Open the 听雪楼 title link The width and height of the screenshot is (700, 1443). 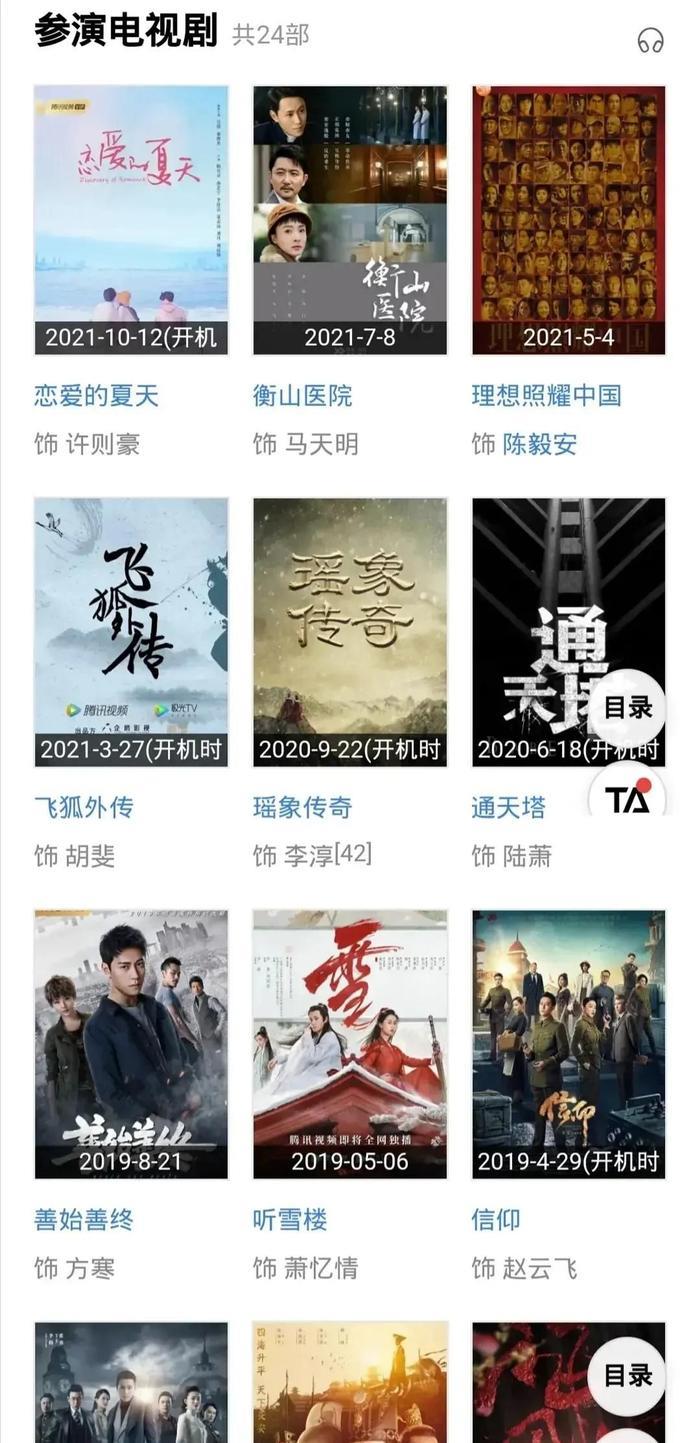(x=290, y=1220)
